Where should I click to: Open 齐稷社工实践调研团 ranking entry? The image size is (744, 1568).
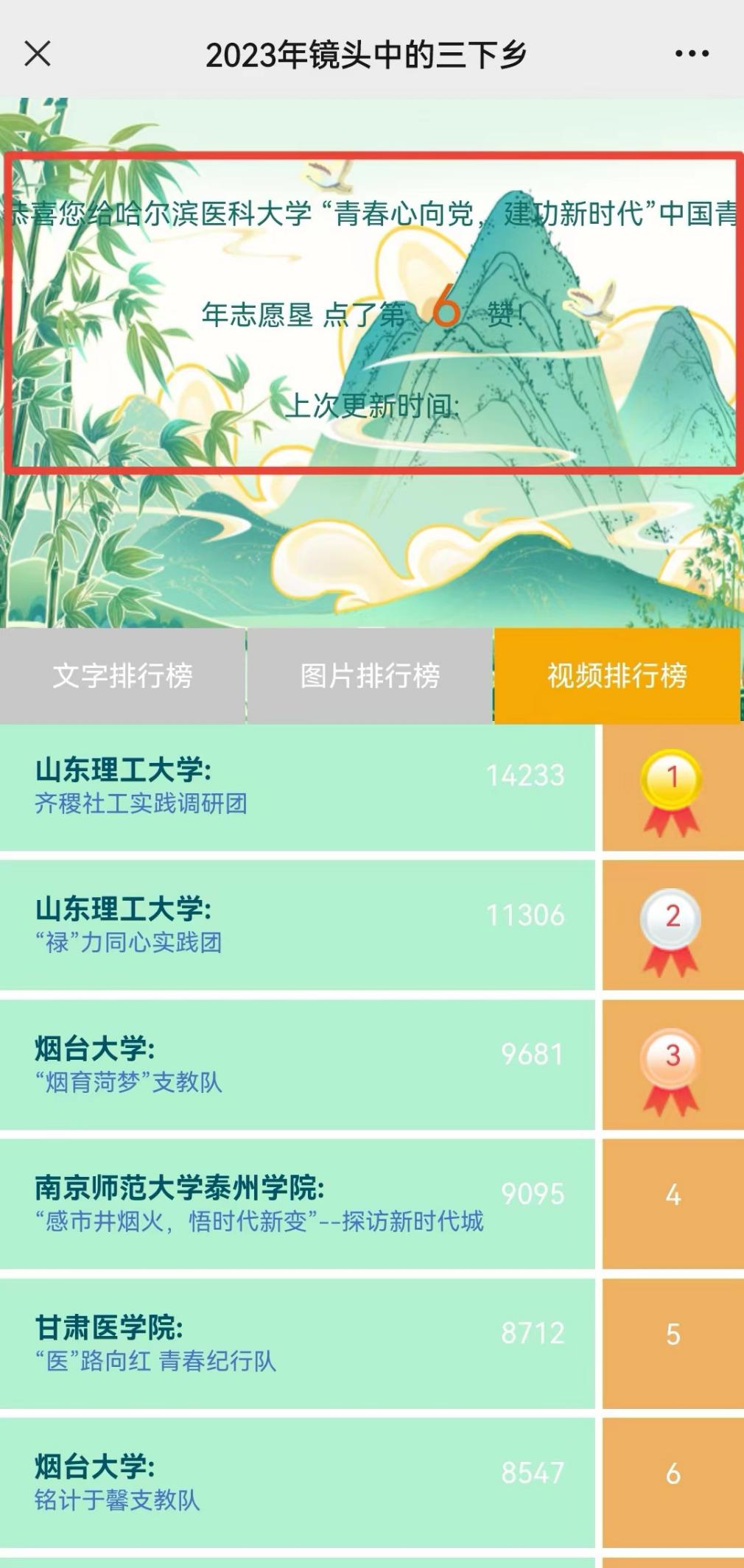pos(297,787)
